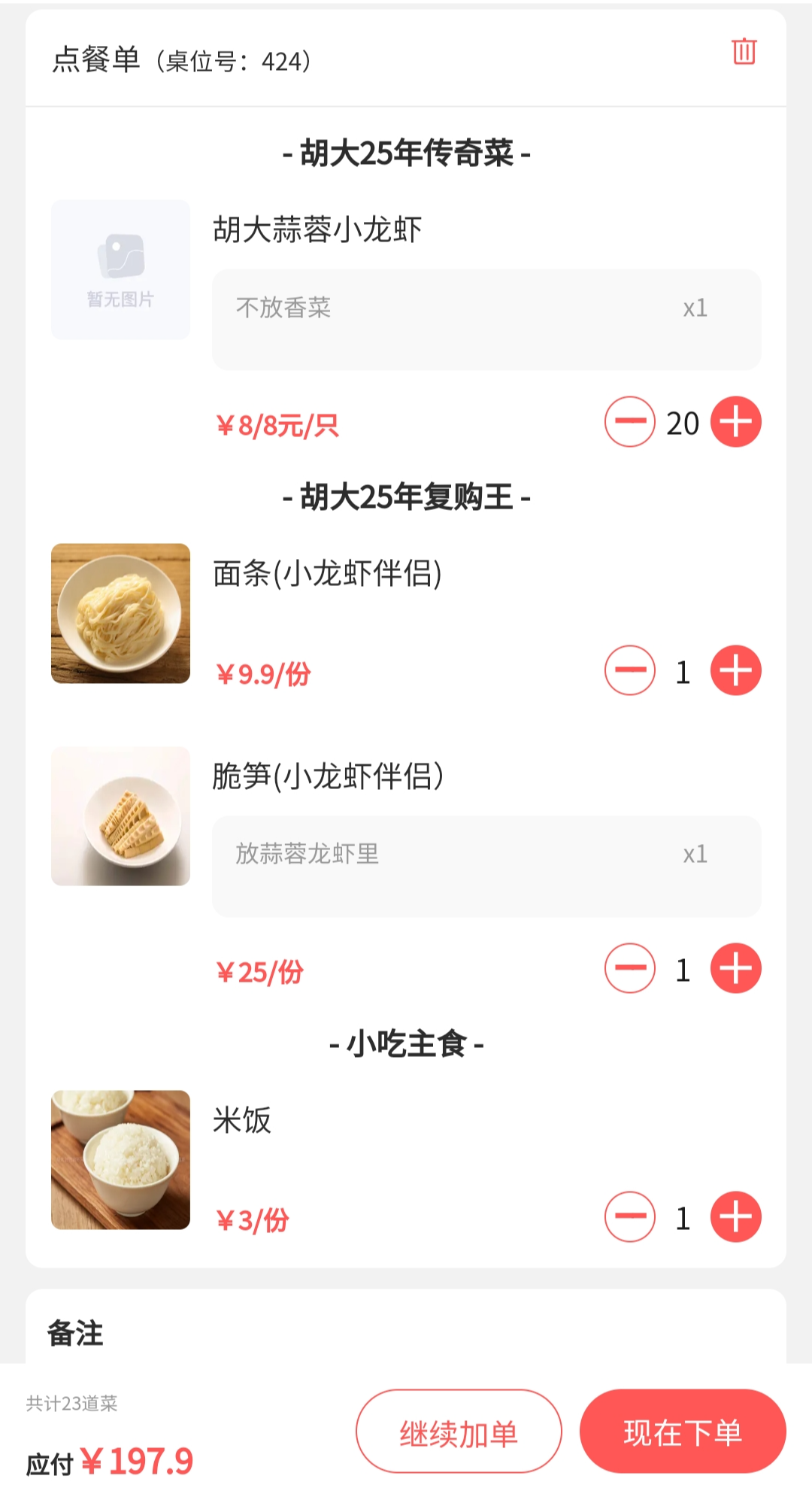
Task: Add one more 脆笋(小龙虾伴侣)
Action: 736,968
